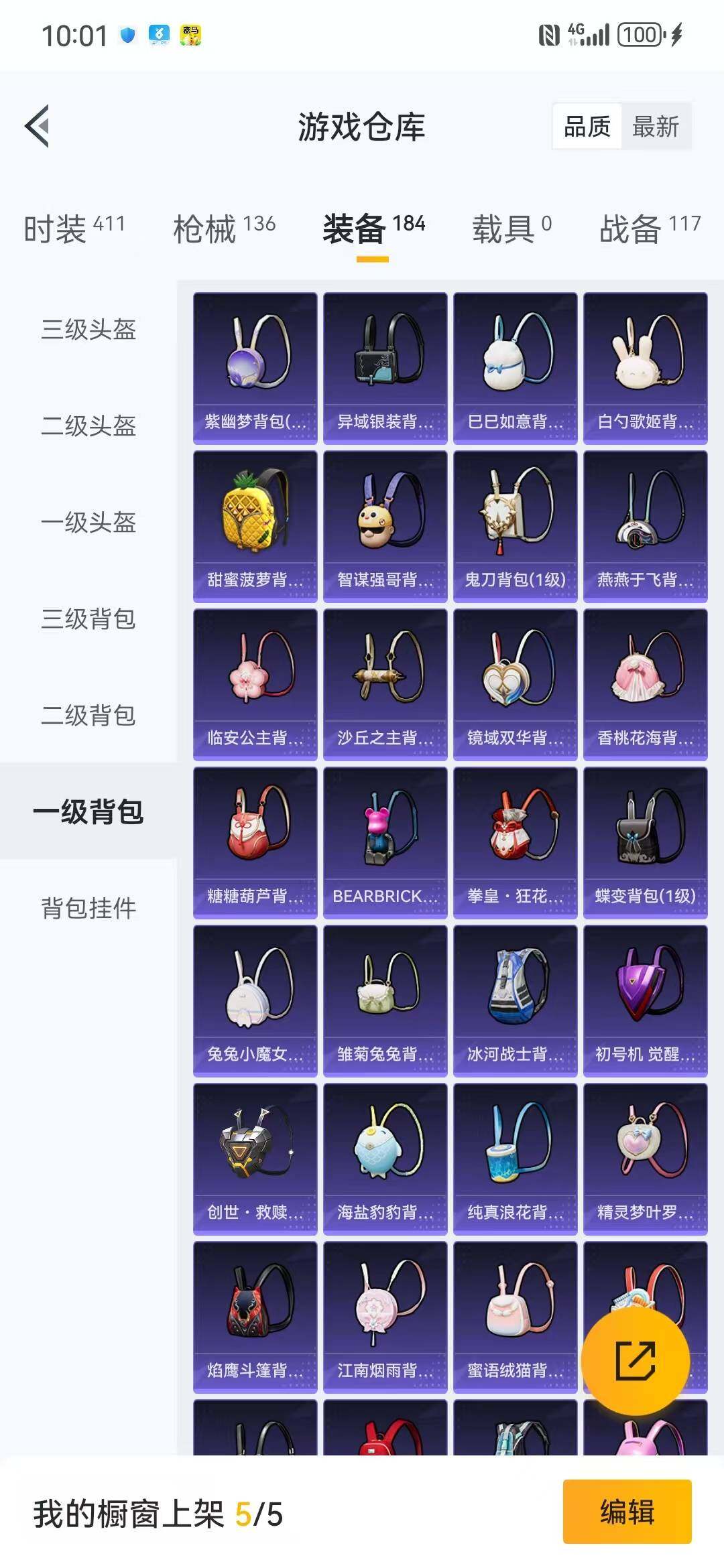Switch sorting to 最新

pos(654,127)
